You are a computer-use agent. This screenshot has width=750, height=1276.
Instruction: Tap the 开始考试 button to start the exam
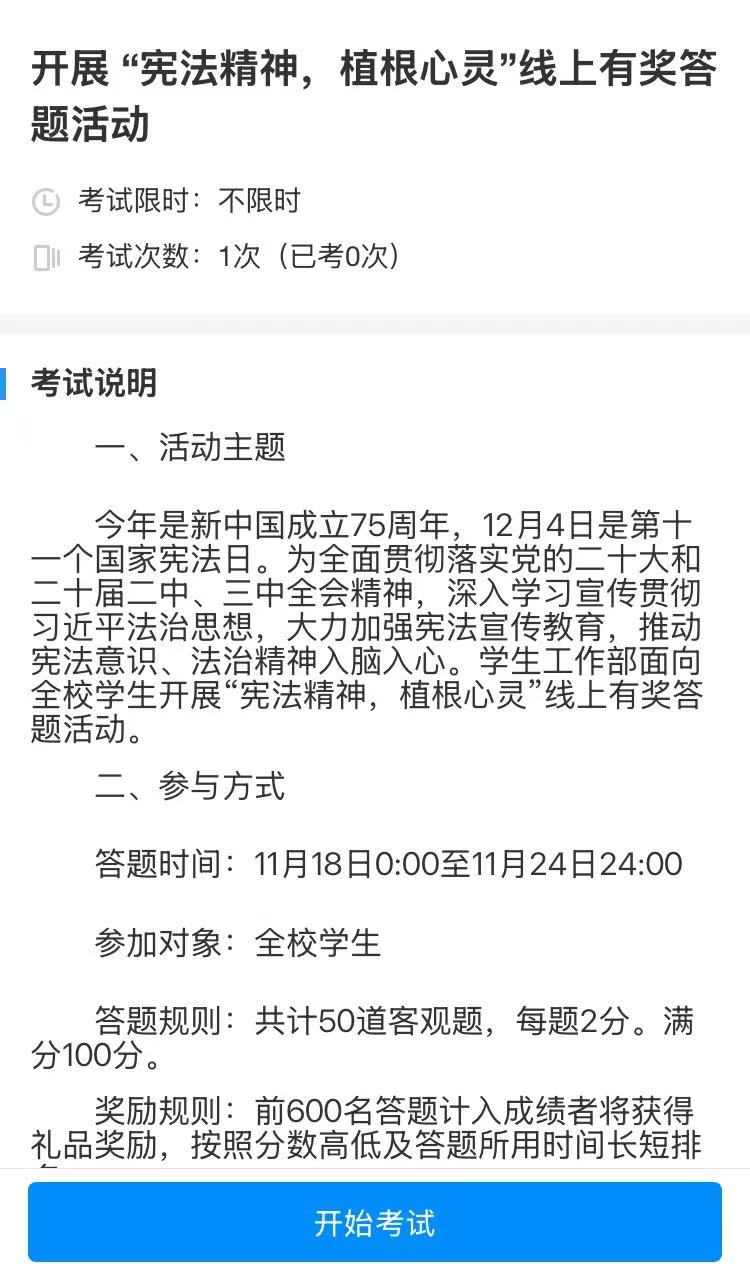(375, 1222)
